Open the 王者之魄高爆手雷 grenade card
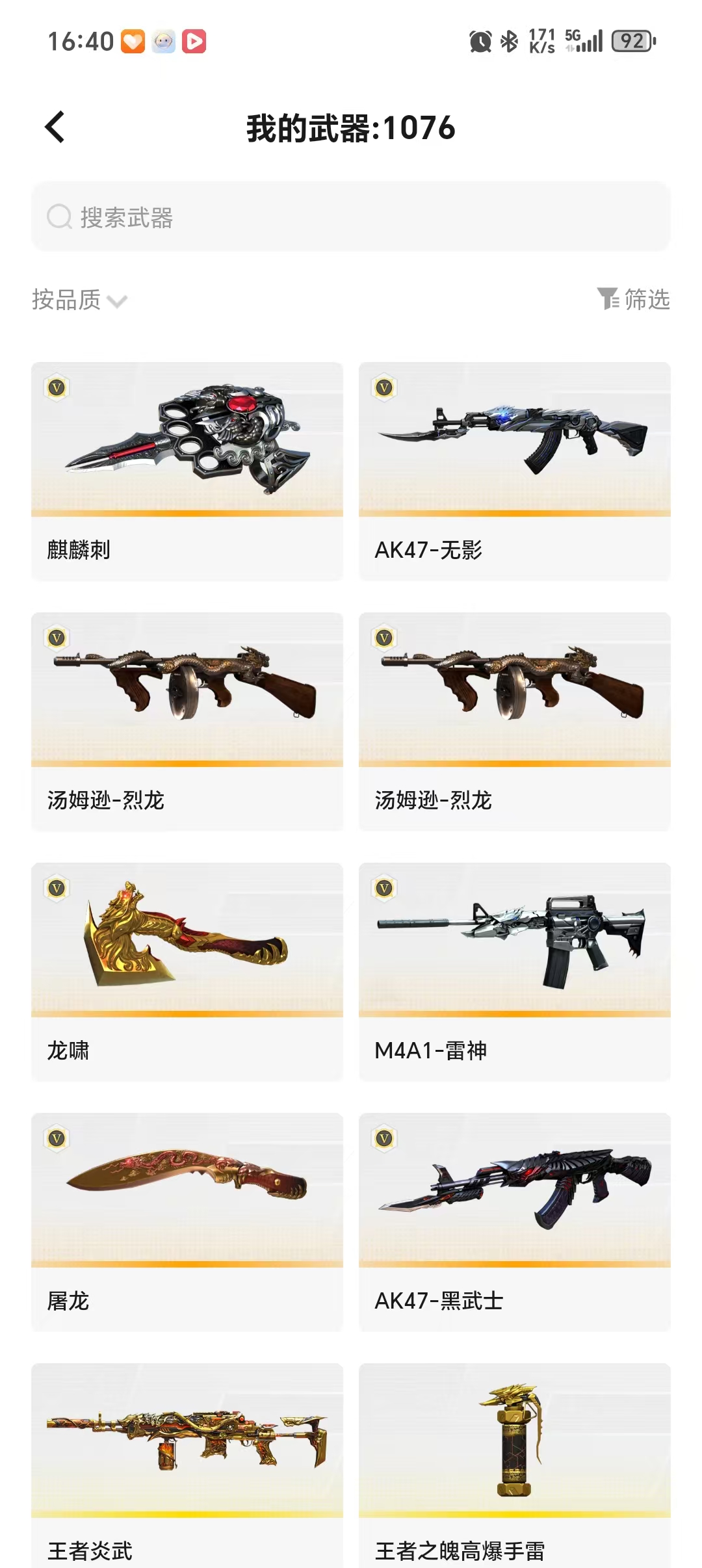 [x=514, y=1463]
